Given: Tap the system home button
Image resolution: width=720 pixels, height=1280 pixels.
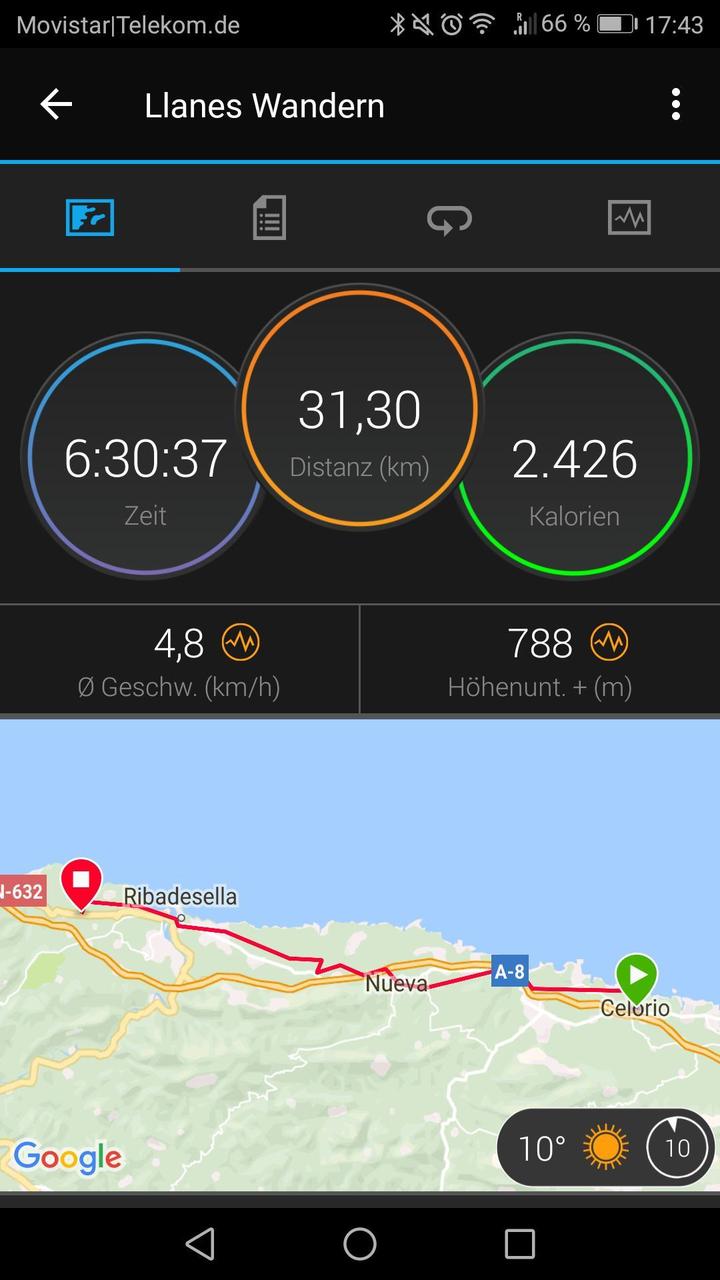Looking at the screenshot, I should pos(360,1244).
